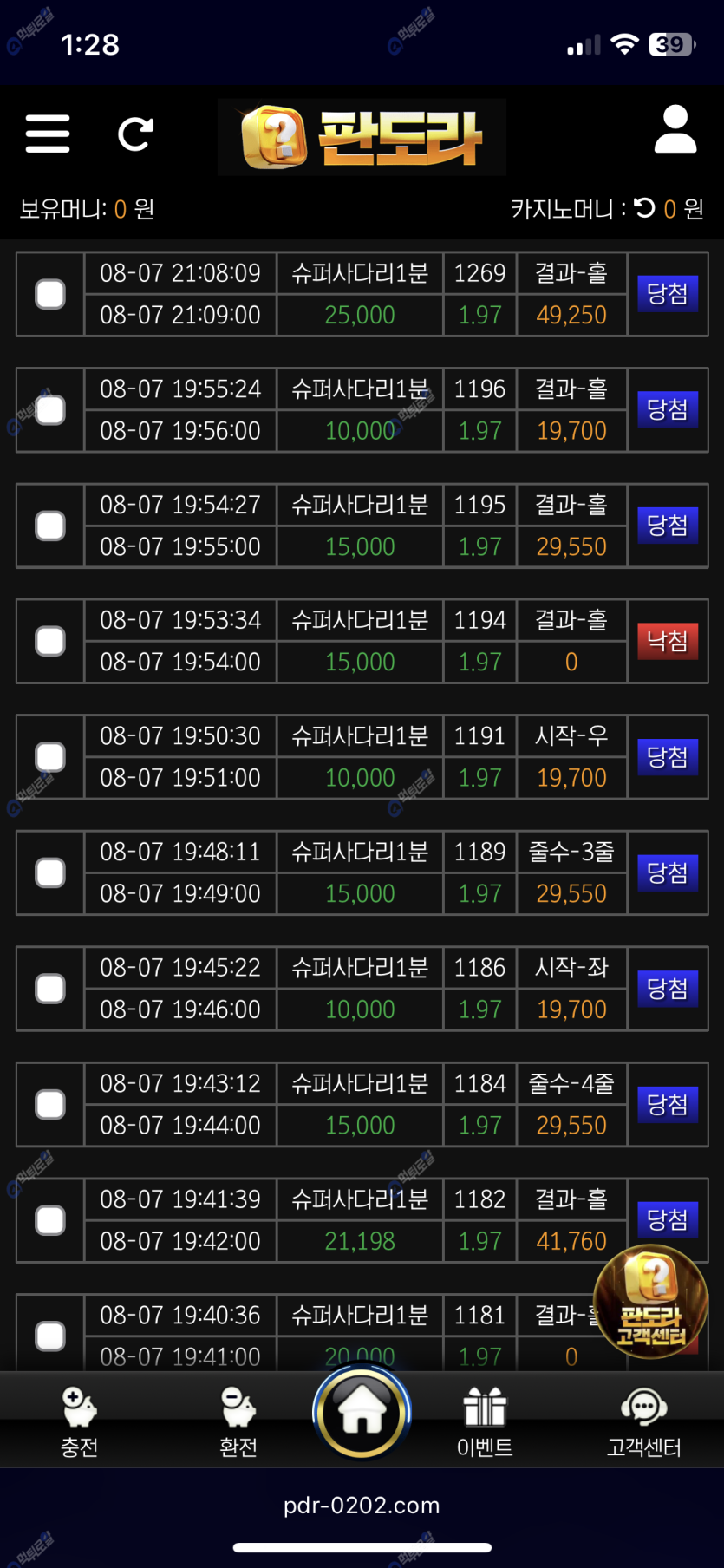This screenshot has height=1568, width=724.
Task: Tick the checkbox for round 1189
Action: point(50,872)
